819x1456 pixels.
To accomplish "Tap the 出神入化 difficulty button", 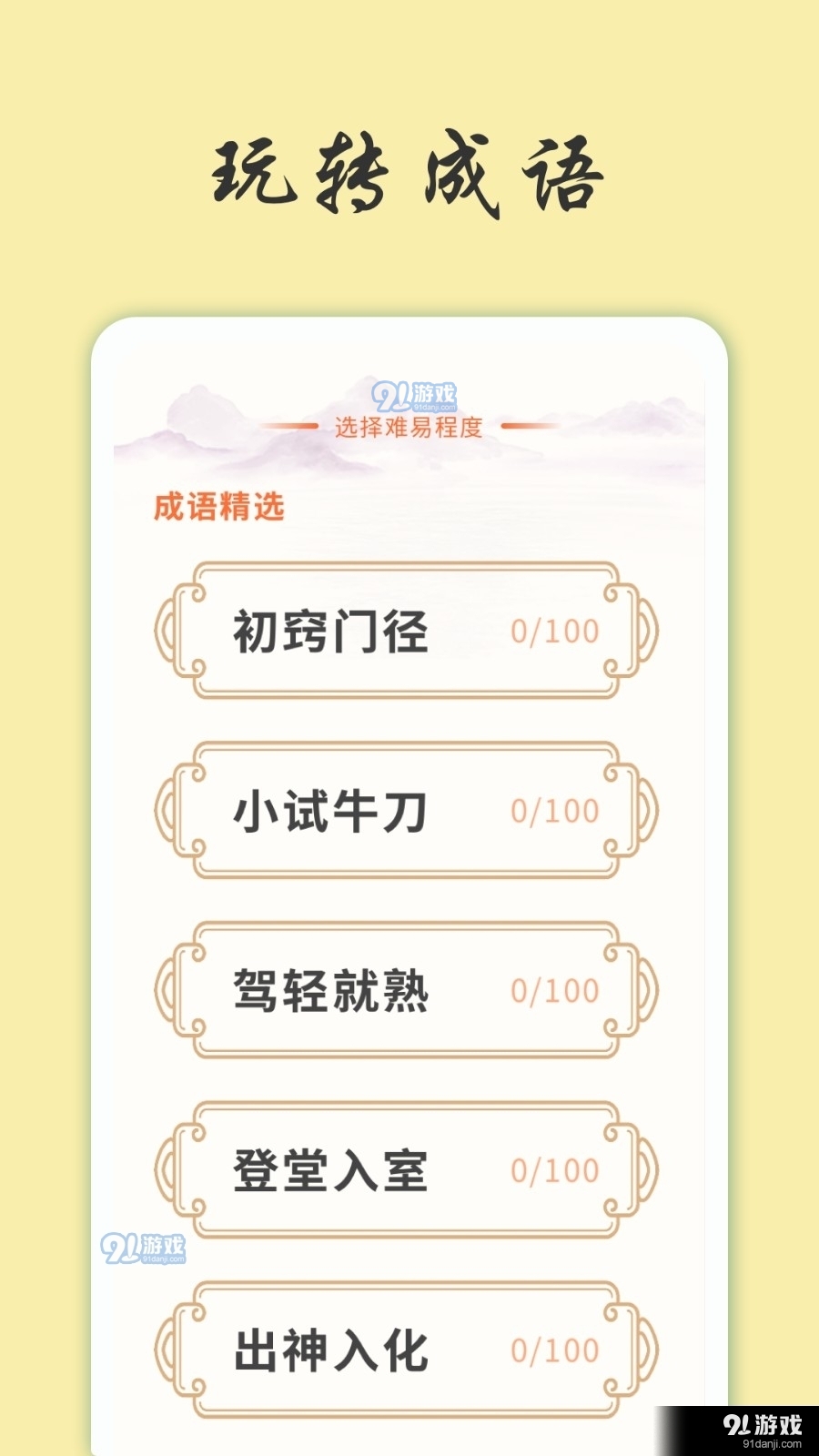I will 407,1350.
